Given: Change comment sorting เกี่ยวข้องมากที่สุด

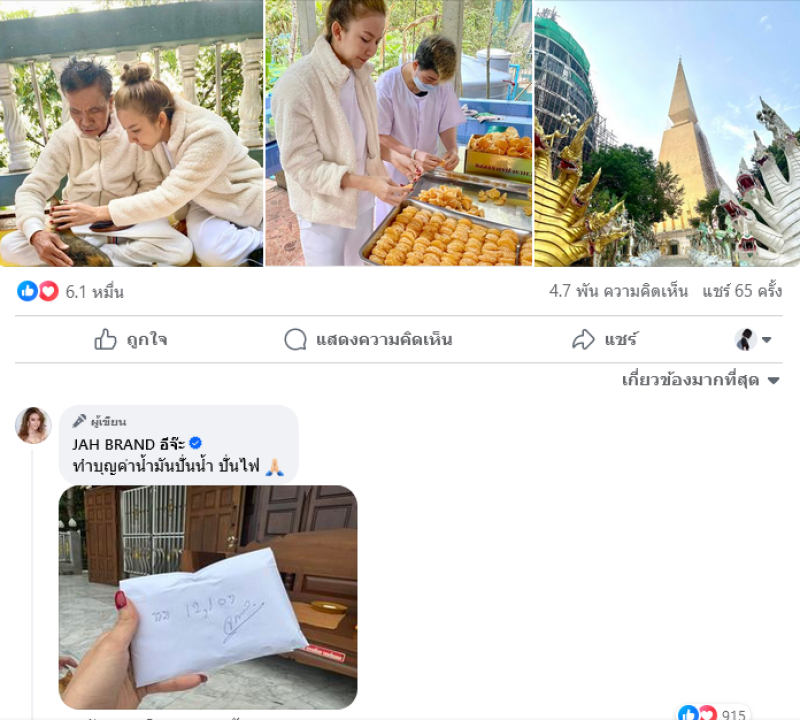Looking at the screenshot, I should [x=700, y=380].
